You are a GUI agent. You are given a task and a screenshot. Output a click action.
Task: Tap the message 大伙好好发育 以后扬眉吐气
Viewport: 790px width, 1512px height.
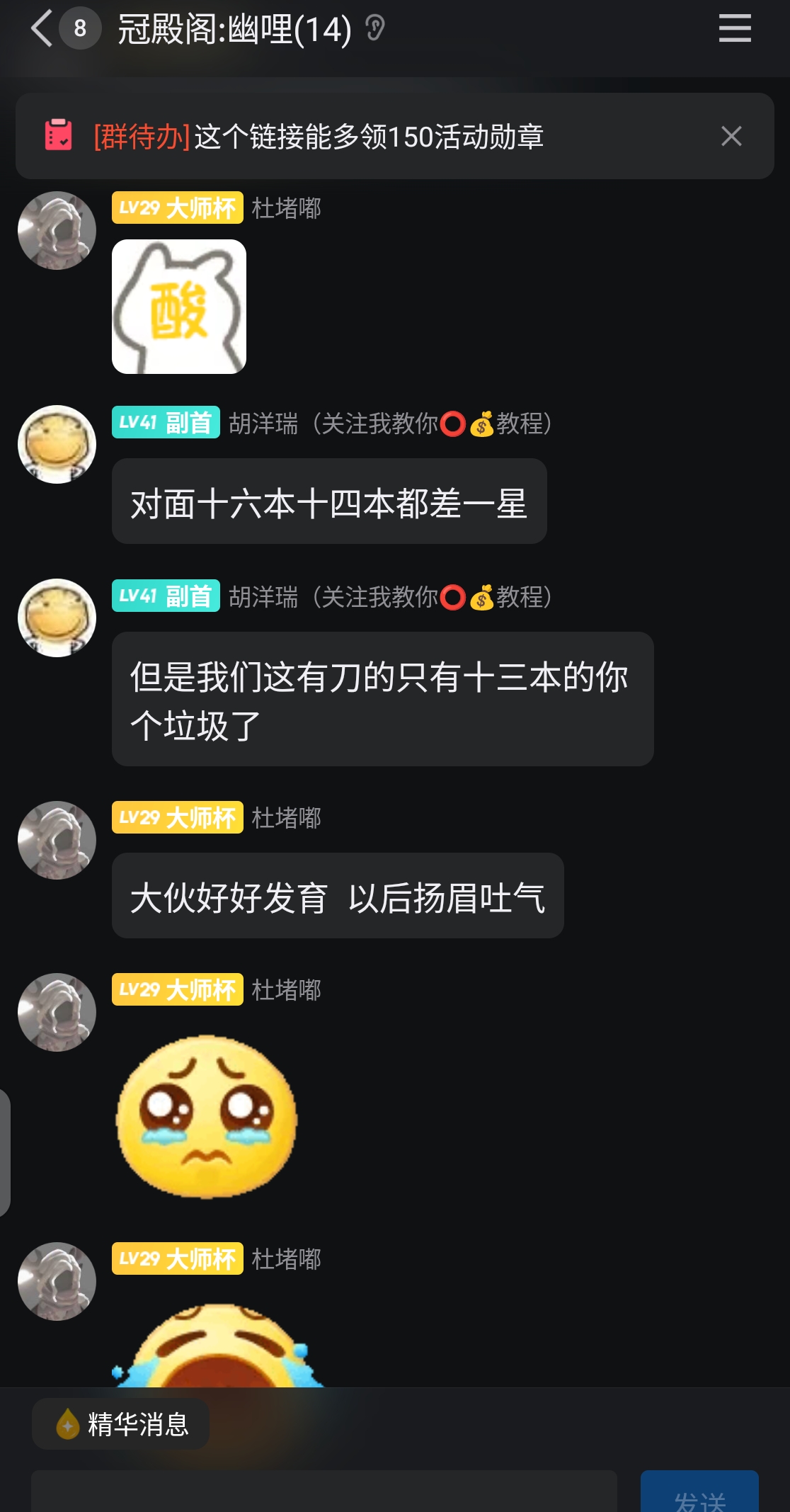point(338,896)
